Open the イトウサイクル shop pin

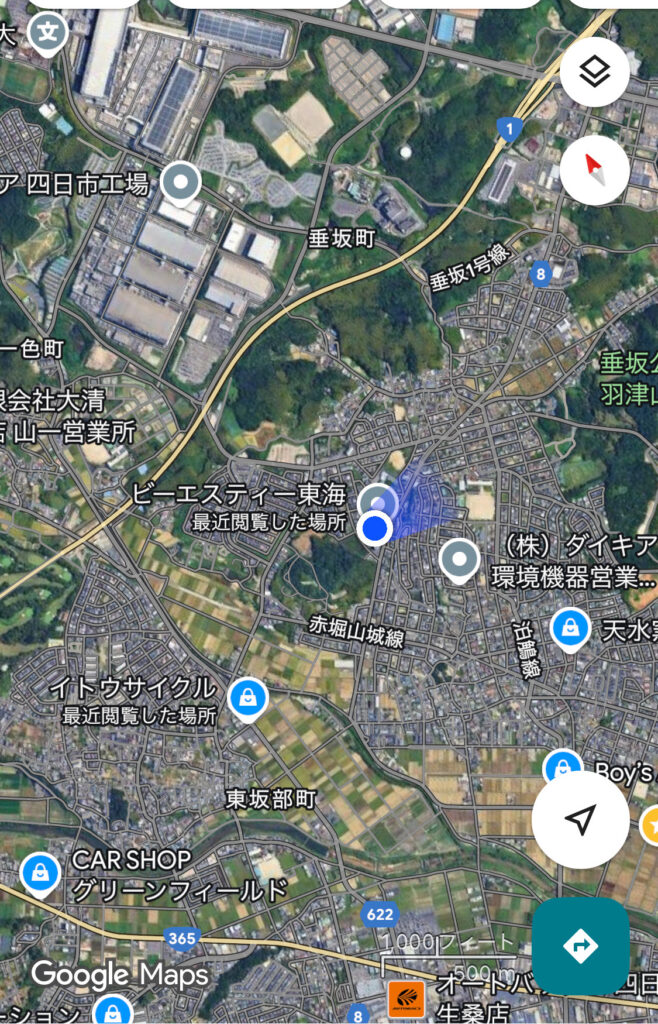coord(247,697)
